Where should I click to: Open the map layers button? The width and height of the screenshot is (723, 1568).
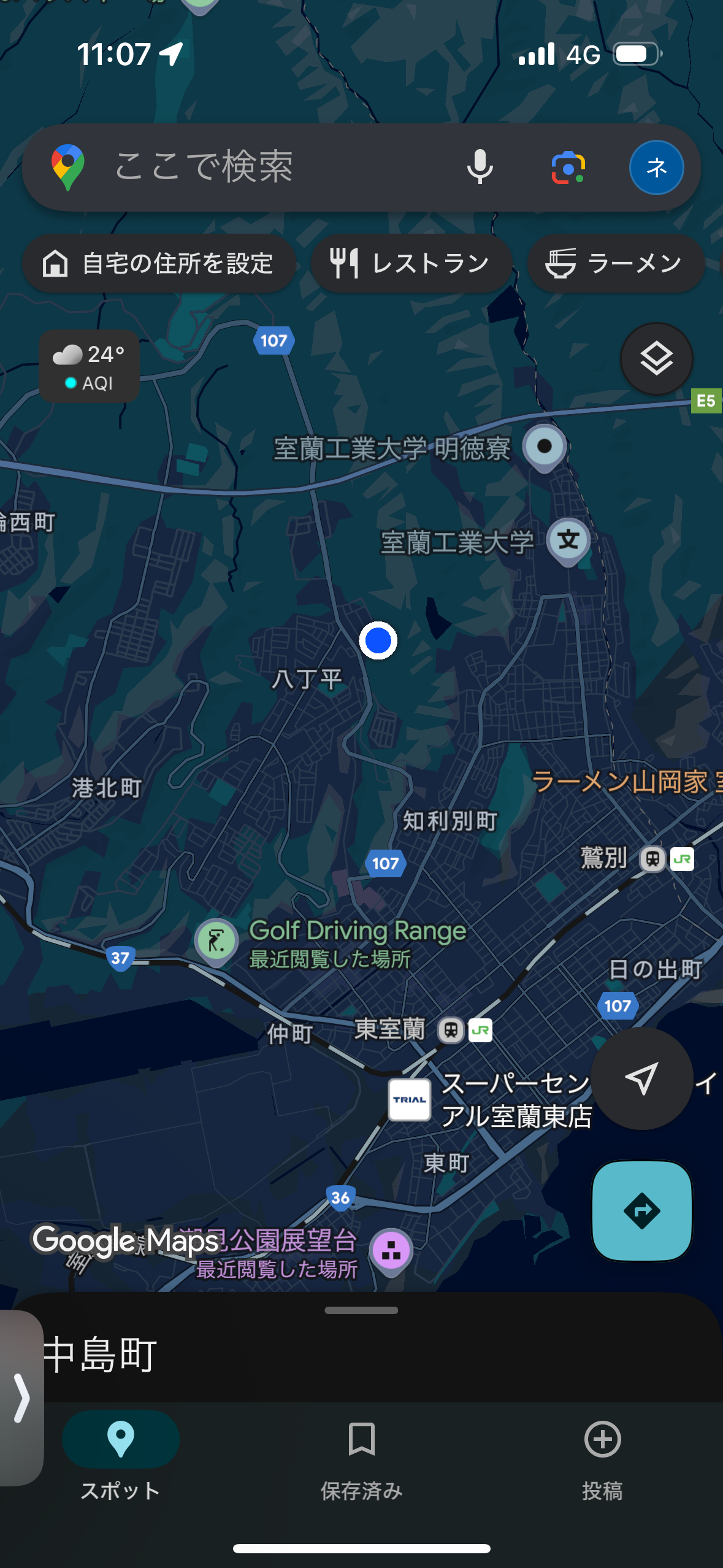(x=656, y=359)
